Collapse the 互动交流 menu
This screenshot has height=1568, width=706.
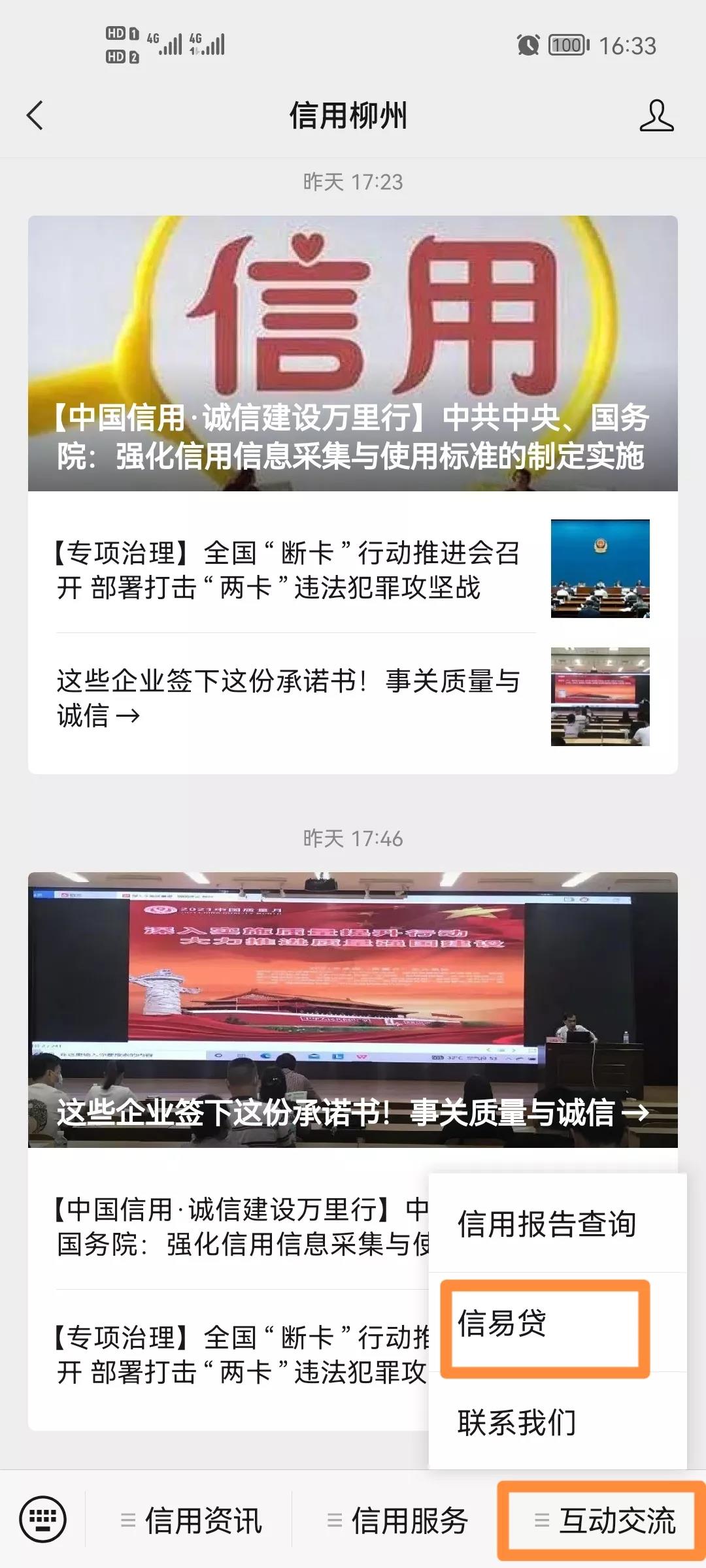[604, 1521]
